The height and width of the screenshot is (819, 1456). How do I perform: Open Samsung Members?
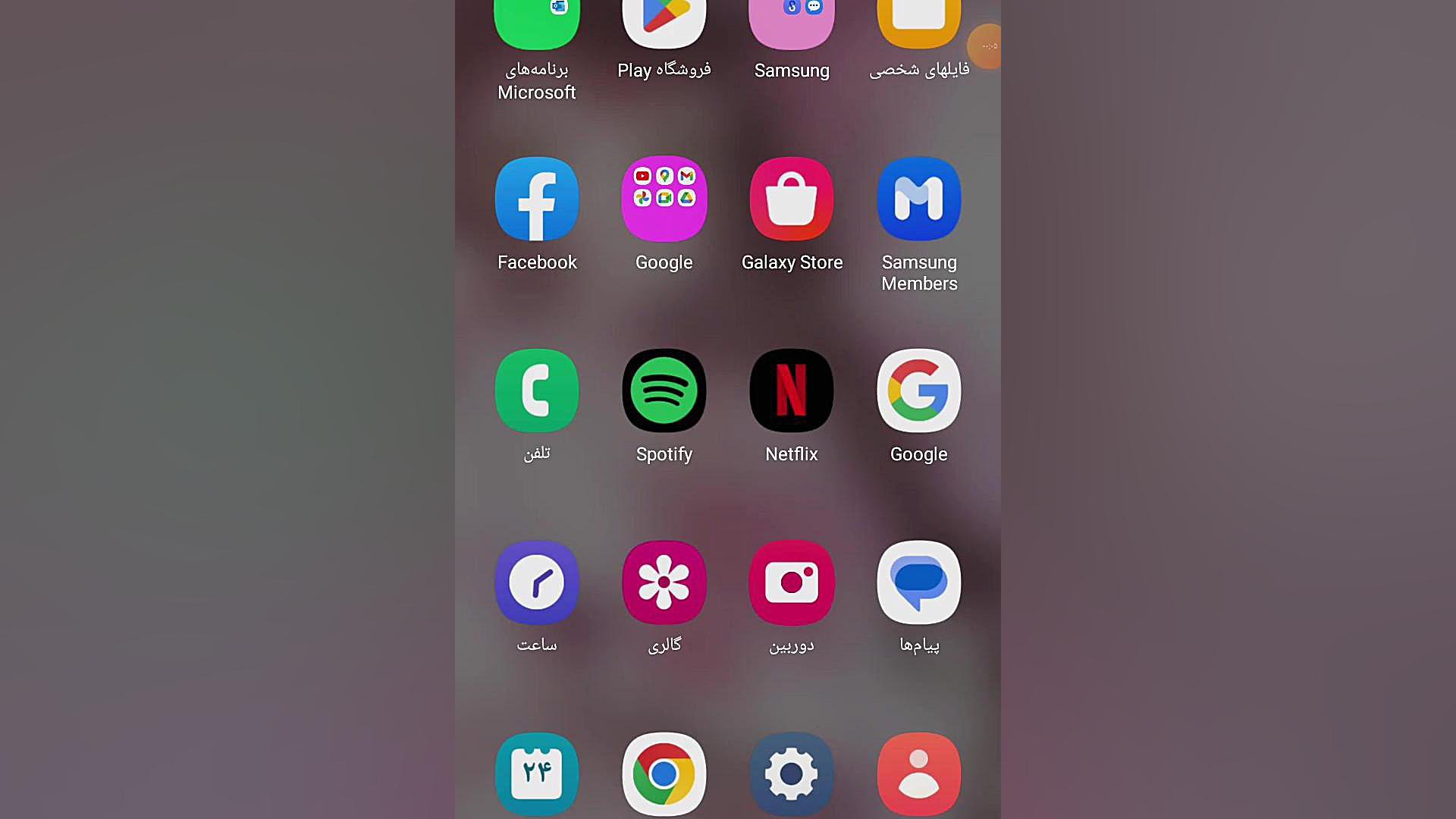click(x=919, y=199)
